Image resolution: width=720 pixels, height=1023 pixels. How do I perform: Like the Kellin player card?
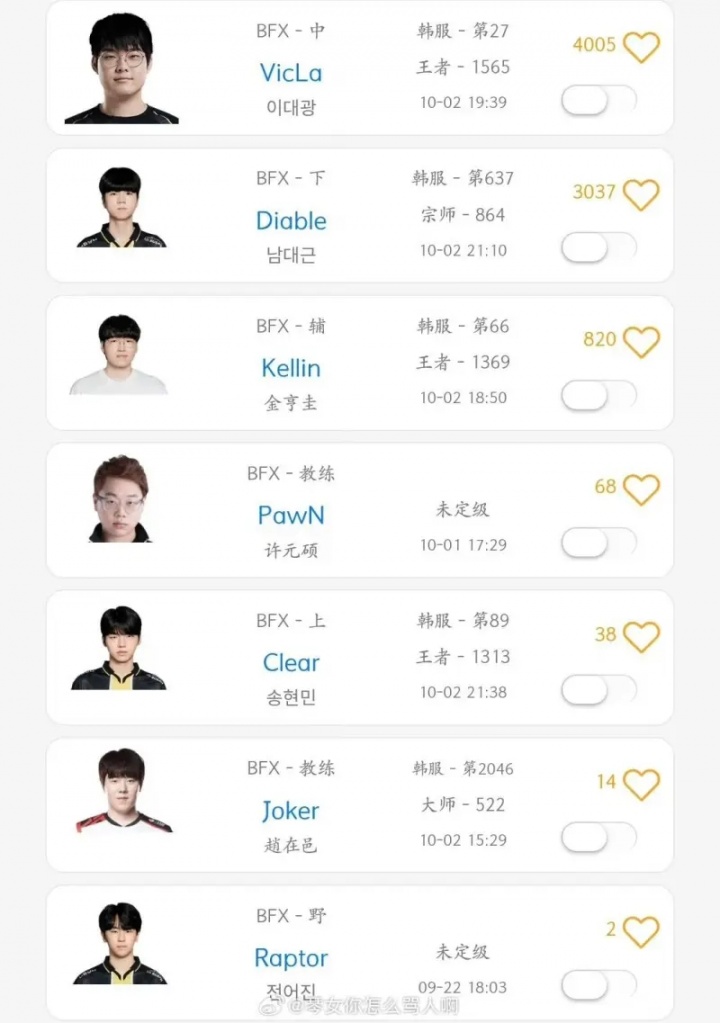pyautogui.click(x=641, y=342)
